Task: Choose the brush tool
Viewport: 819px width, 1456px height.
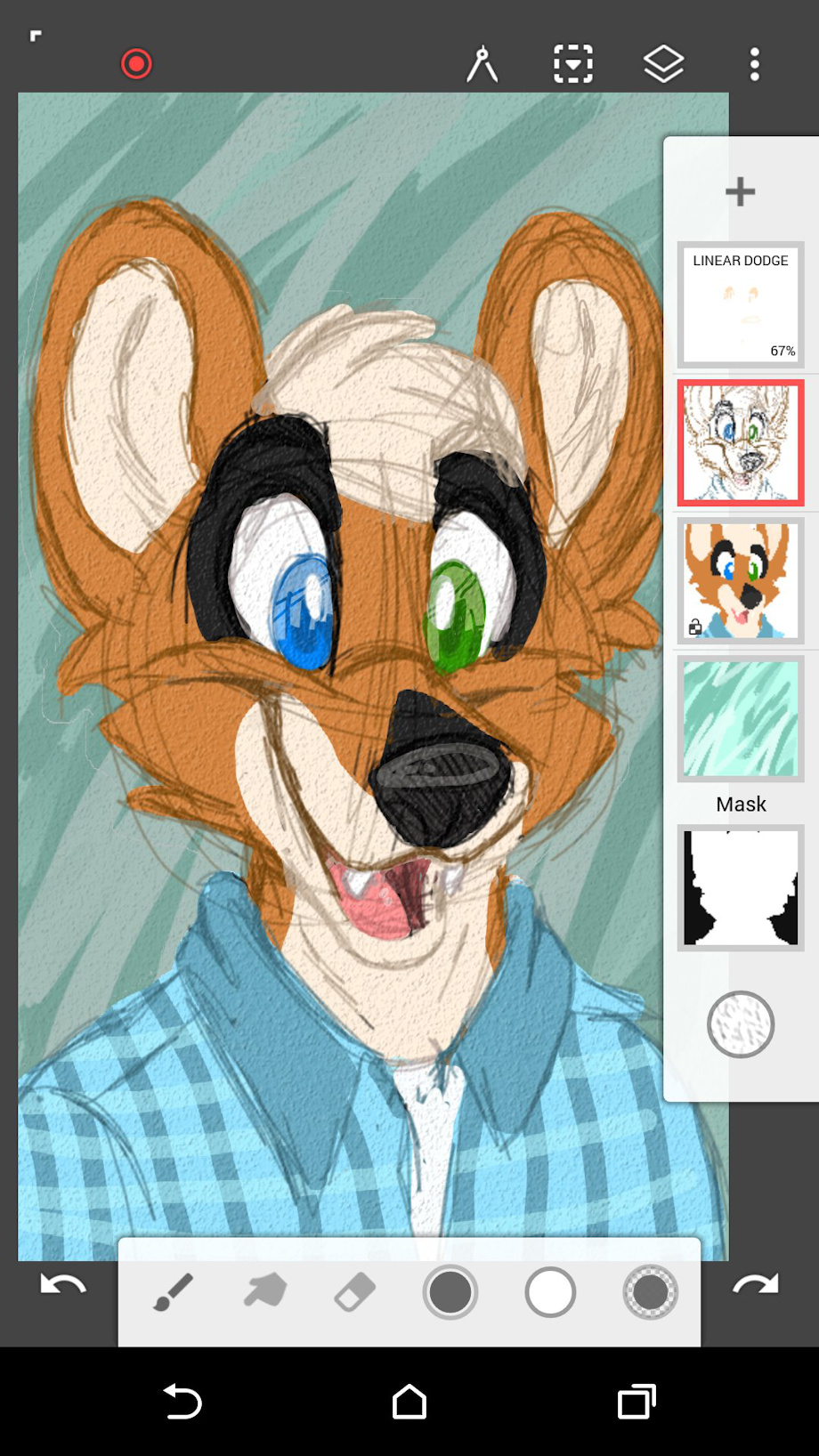Action: click(x=173, y=1292)
